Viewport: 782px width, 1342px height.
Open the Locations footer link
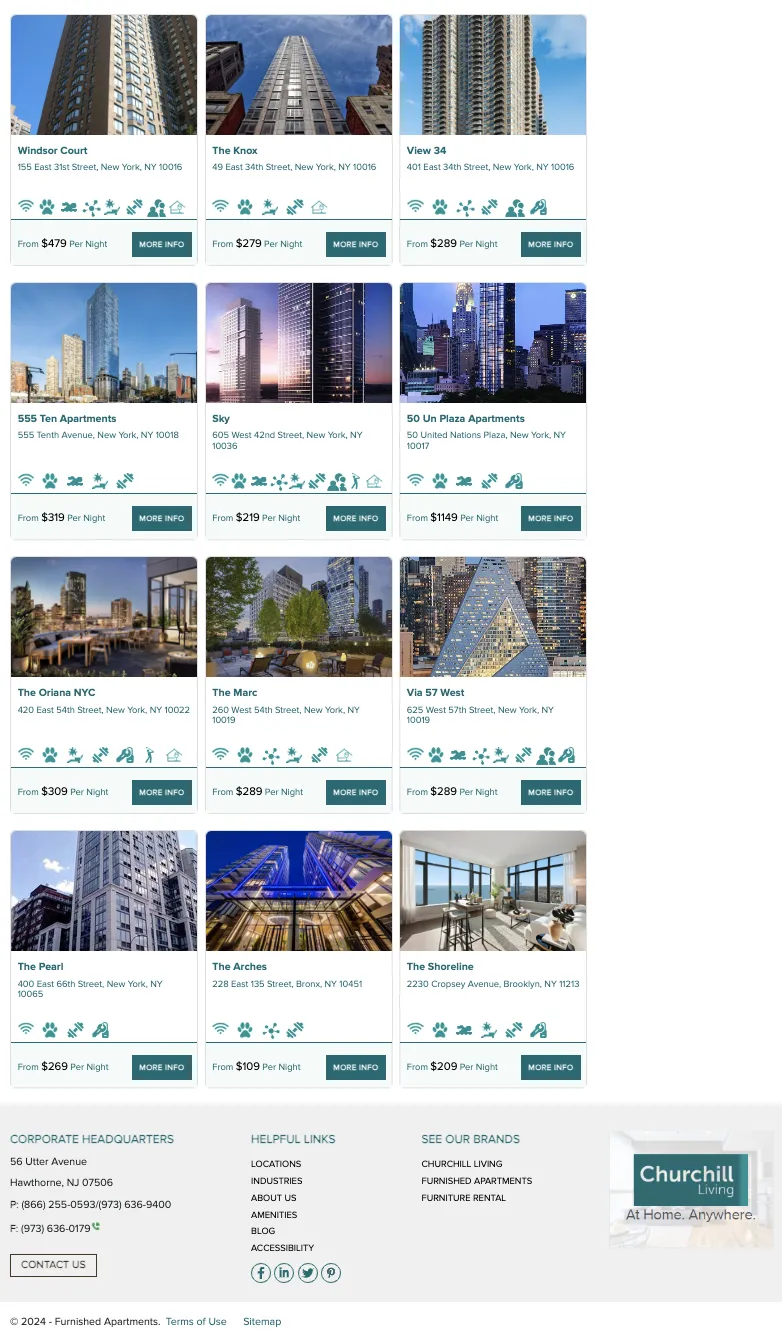[x=276, y=1164]
